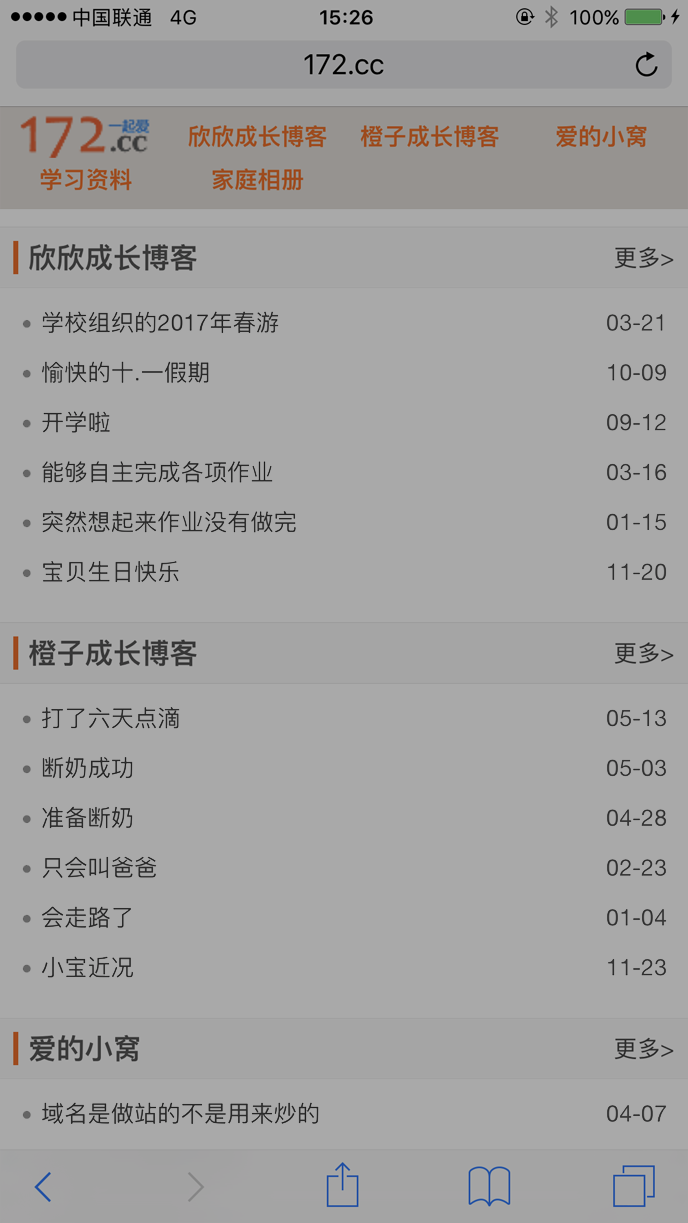Share this page
This screenshot has width=688, height=1223.
click(343, 1186)
